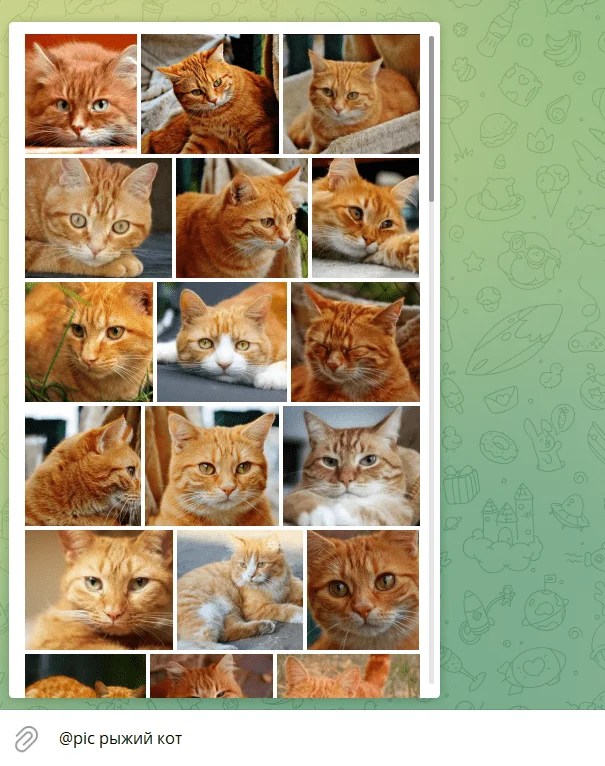Select the cat resting head on its paw
The height and width of the screenshot is (766, 605).
365,217
